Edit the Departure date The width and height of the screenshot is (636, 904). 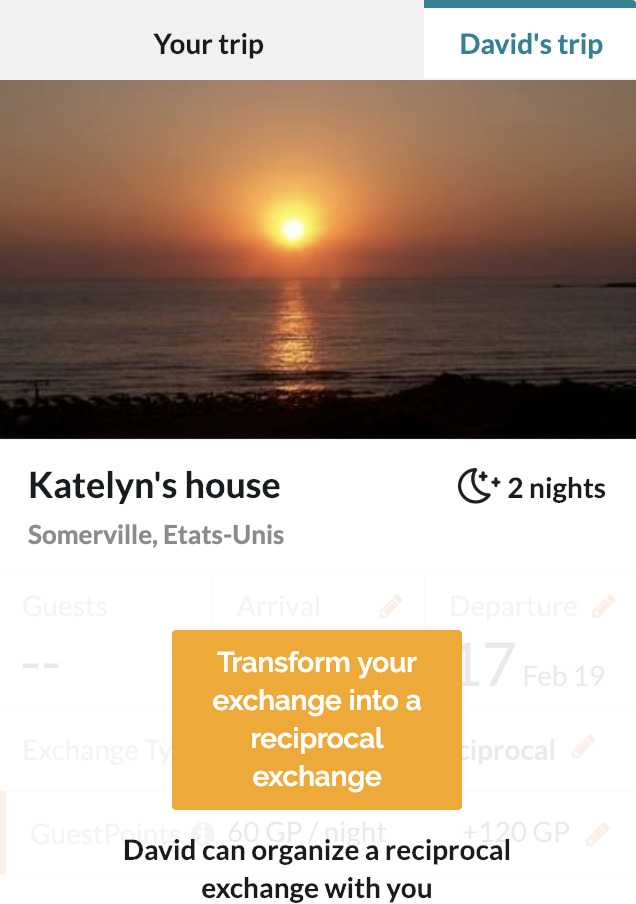(x=603, y=606)
